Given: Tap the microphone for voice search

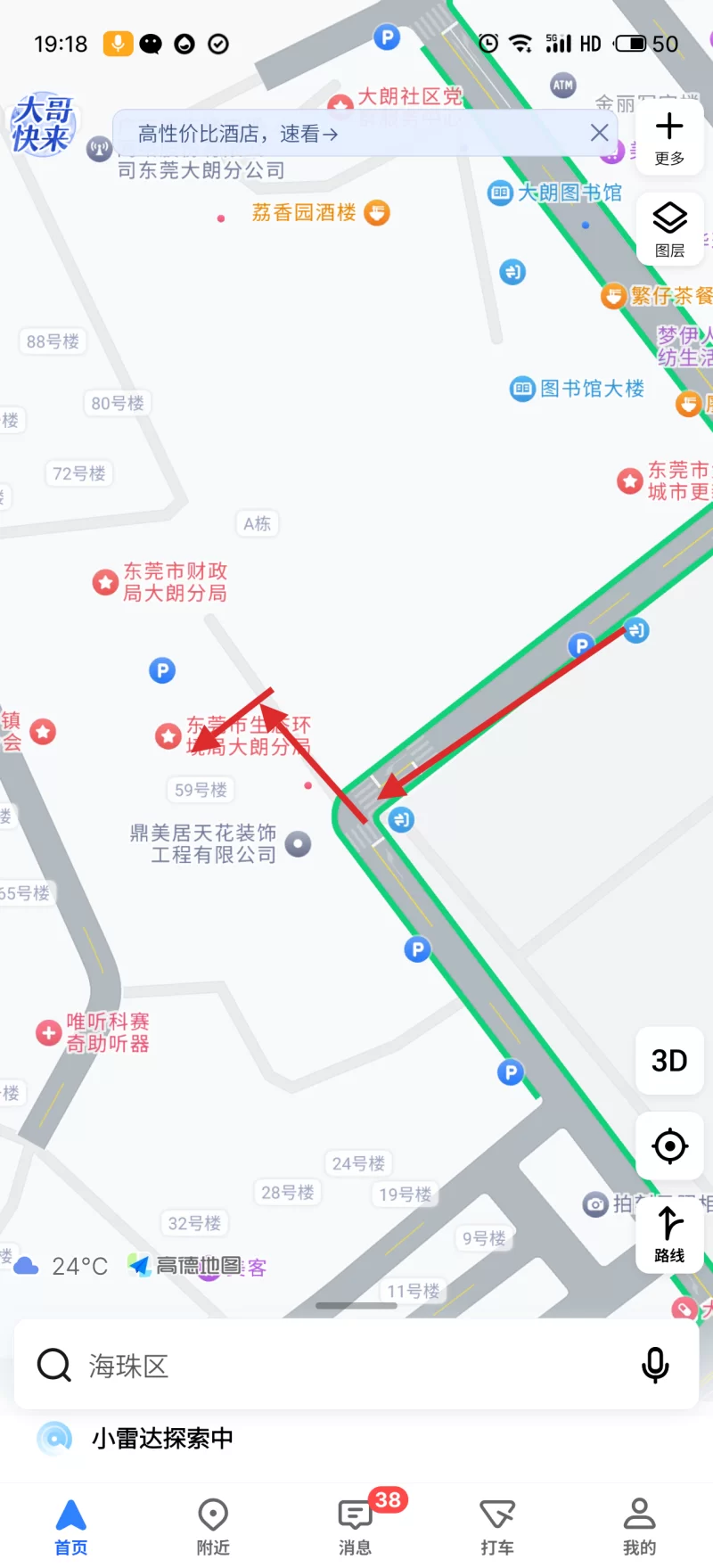Looking at the screenshot, I should [655, 1366].
